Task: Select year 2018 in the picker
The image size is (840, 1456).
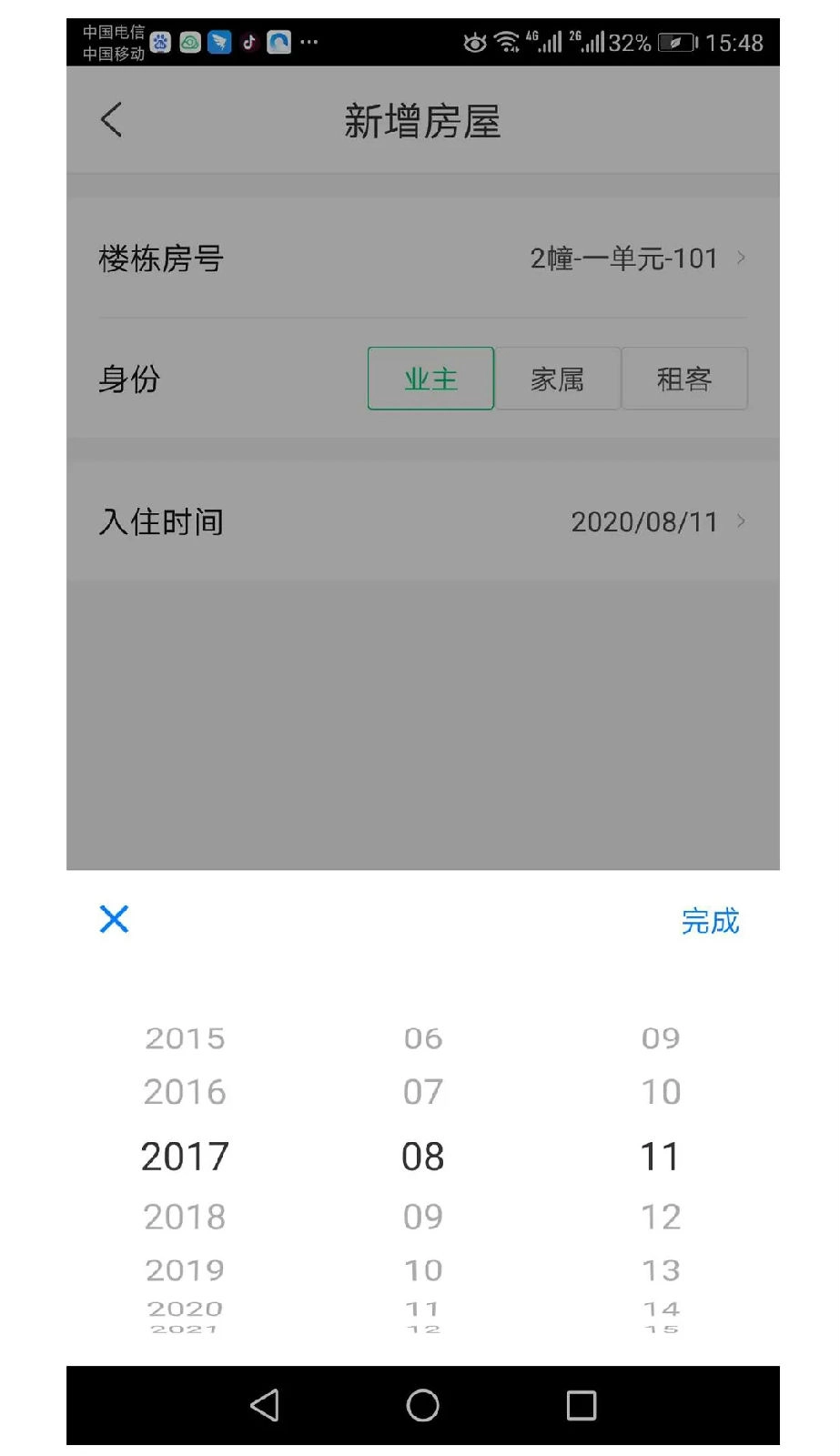Action: 185,1217
